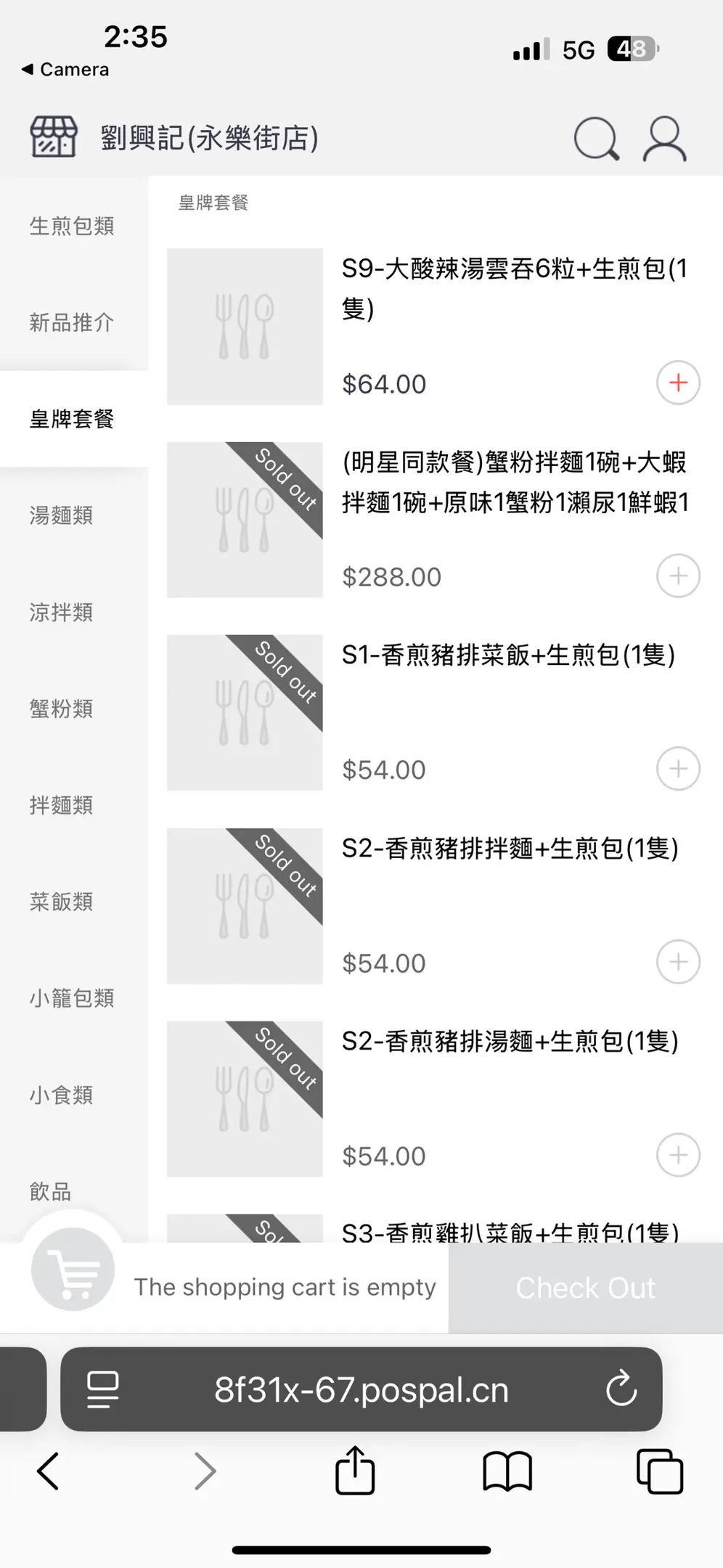Open Safari bookmarks
The height and width of the screenshot is (1568, 723).
pyautogui.click(x=507, y=1471)
